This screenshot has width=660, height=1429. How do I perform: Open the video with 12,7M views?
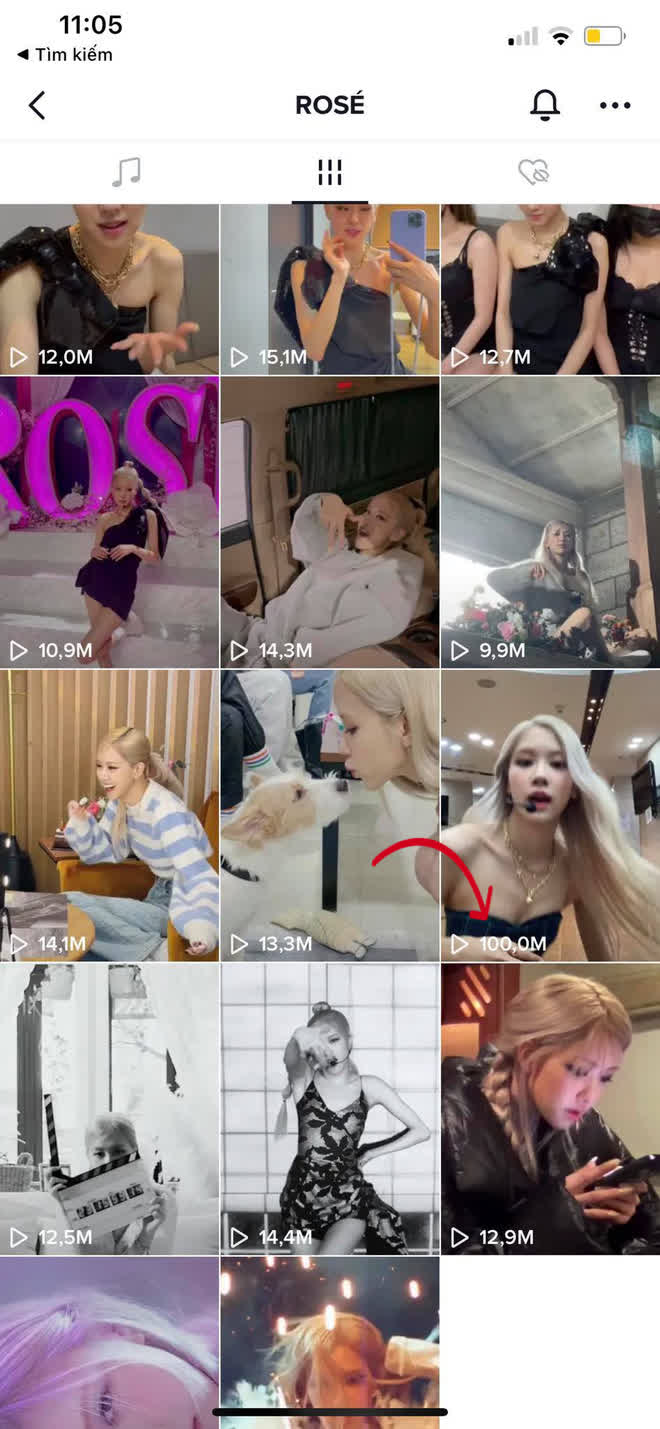click(x=551, y=289)
